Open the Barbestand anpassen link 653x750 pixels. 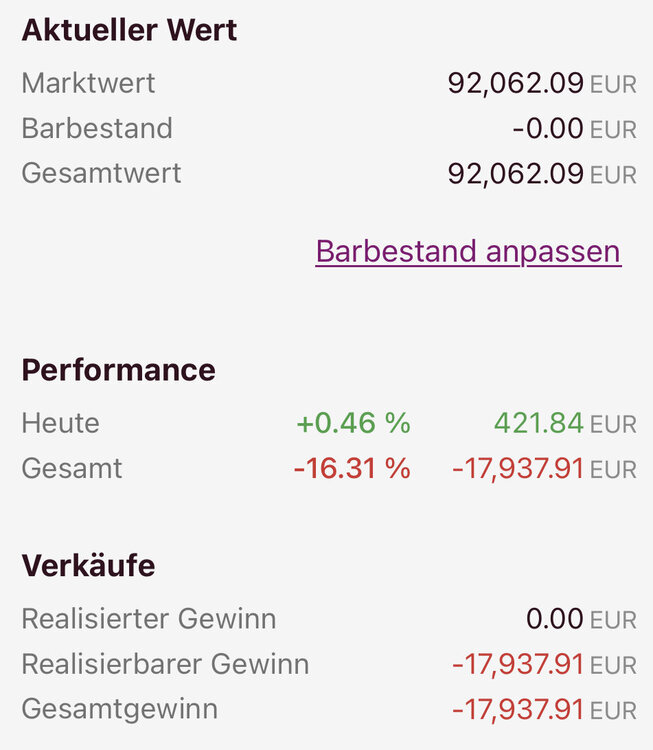[x=468, y=251]
